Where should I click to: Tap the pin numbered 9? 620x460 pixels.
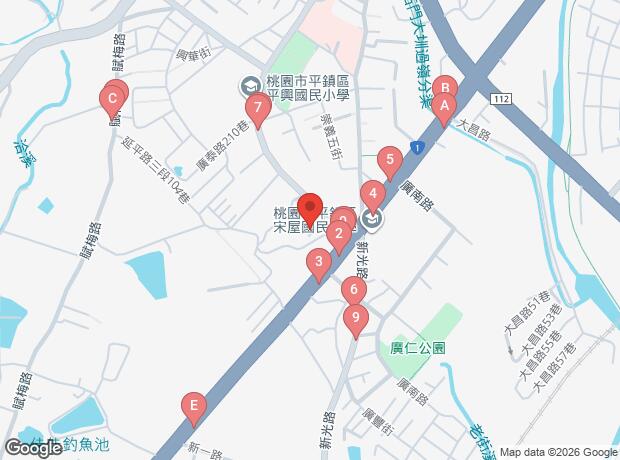[354, 319]
